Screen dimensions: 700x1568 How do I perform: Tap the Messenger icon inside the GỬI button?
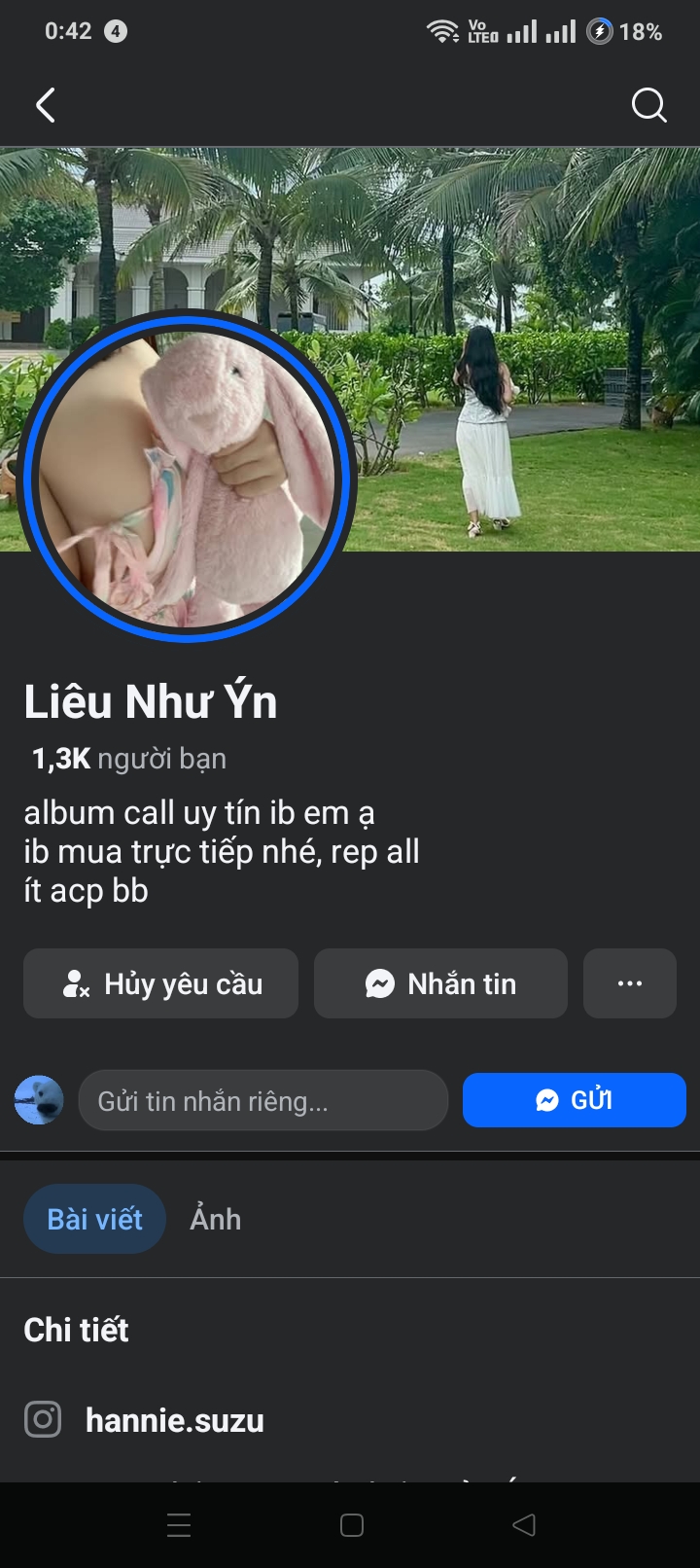click(x=545, y=1100)
